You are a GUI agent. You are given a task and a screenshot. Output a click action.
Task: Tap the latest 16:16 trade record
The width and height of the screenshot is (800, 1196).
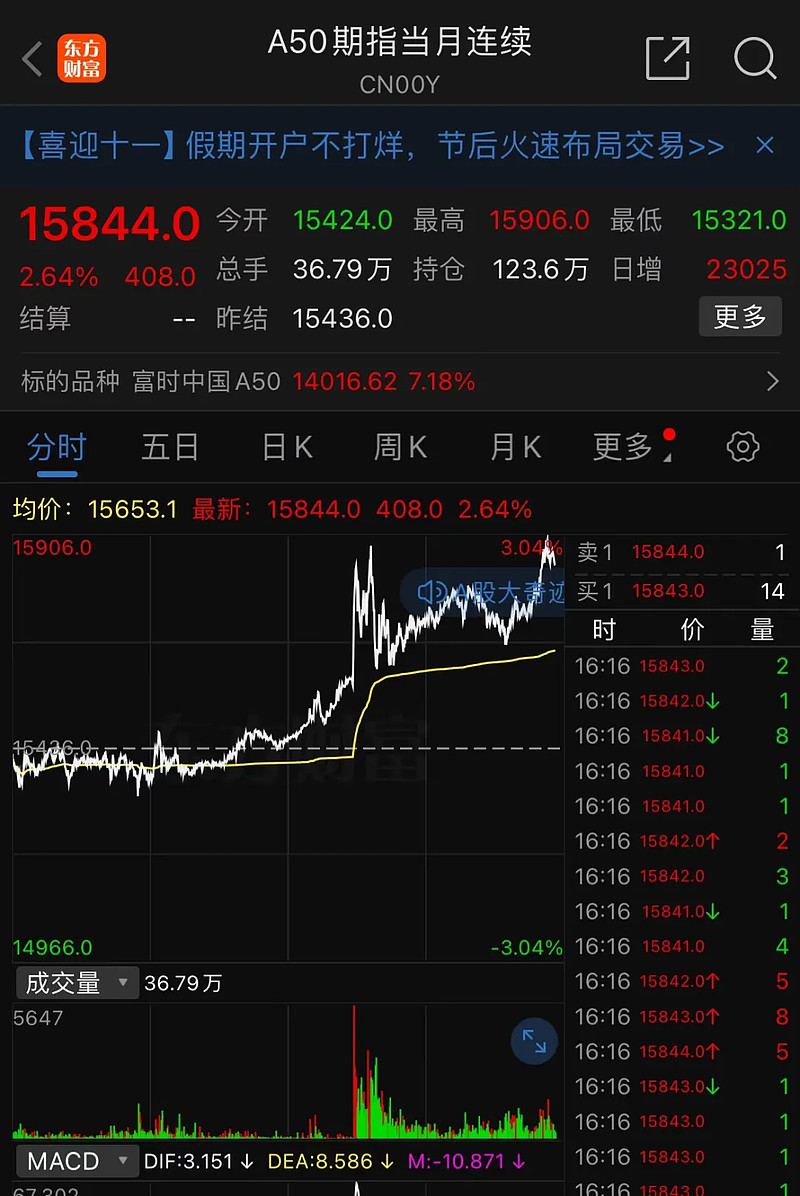[682, 665]
